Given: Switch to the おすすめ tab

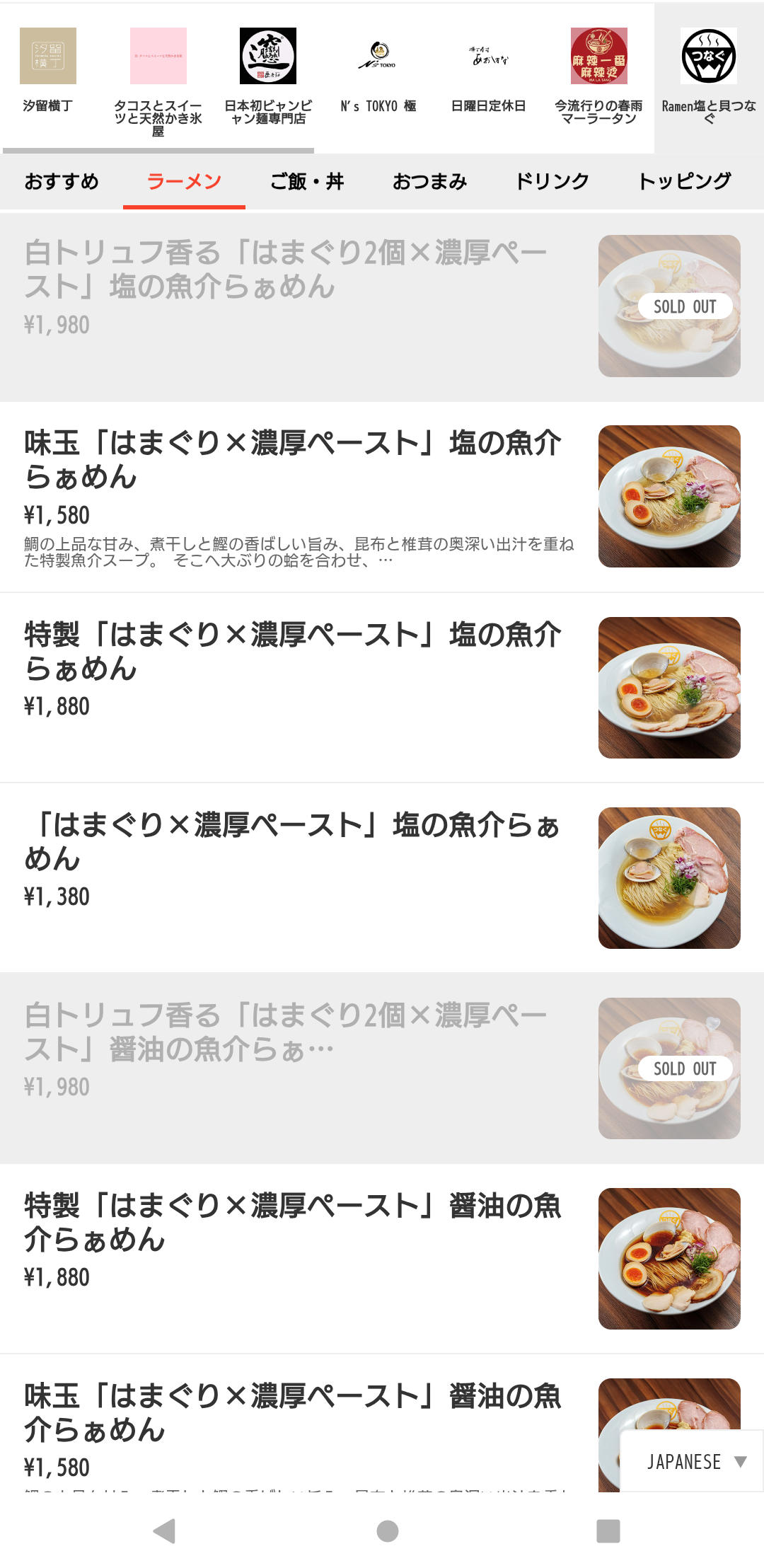Looking at the screenshot, I should (62, 182).
